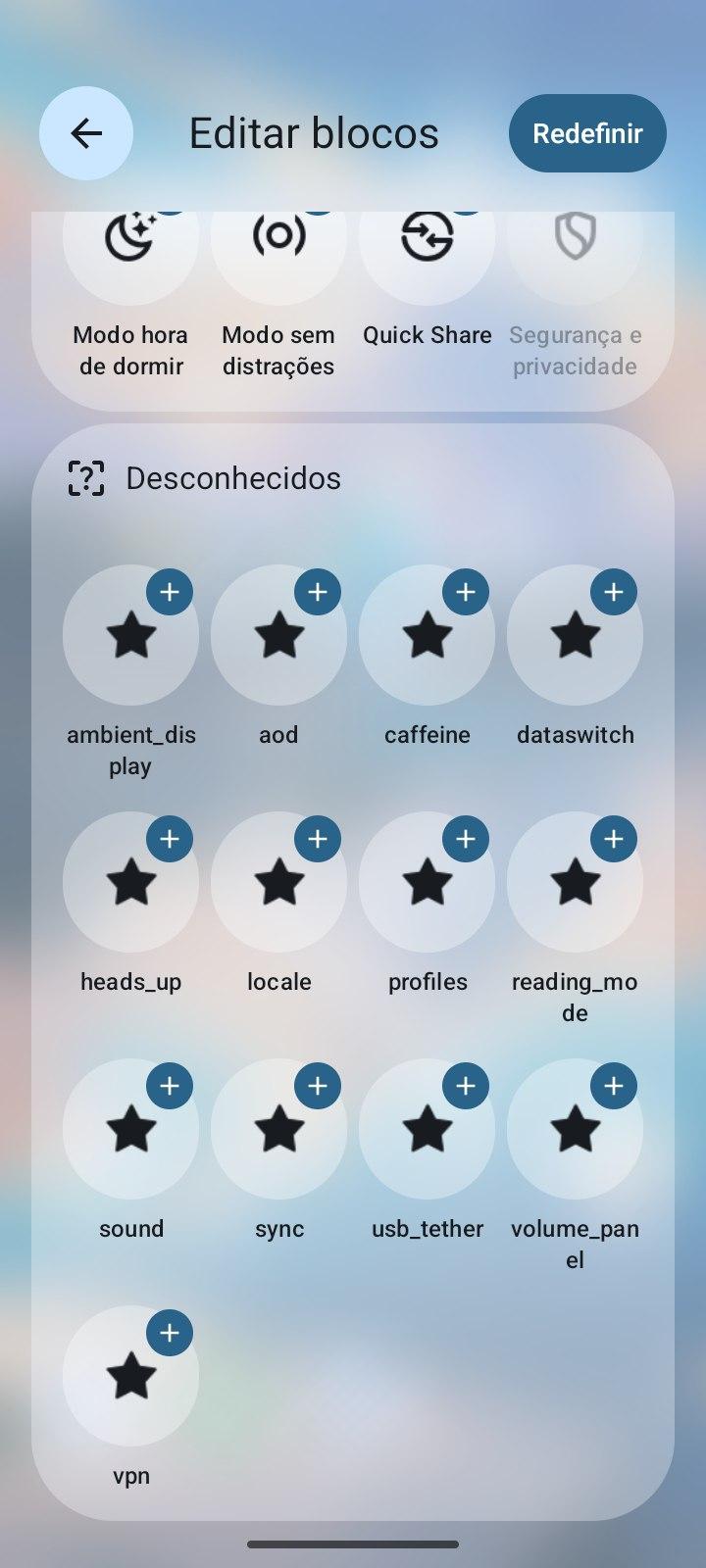Add the profiles tile

coord(466,839)
